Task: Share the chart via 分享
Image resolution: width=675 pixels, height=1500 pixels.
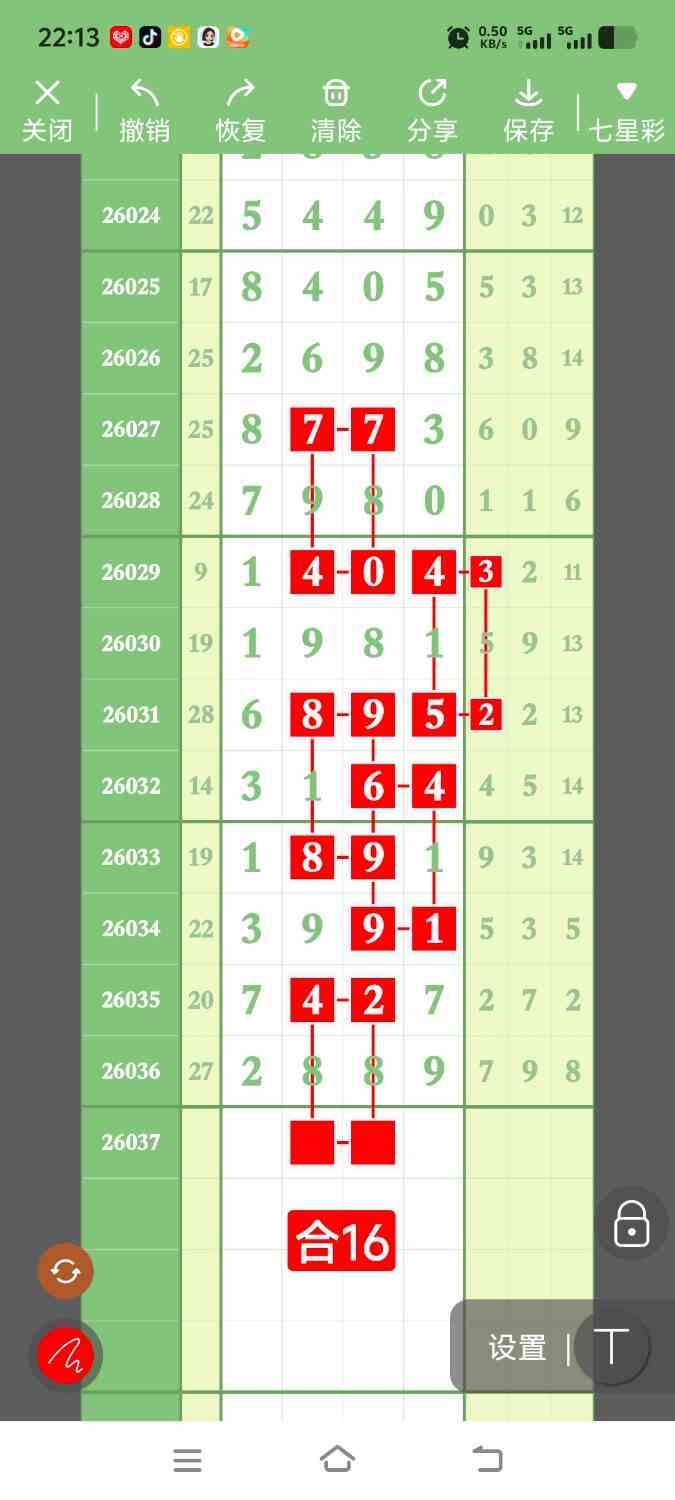Action: [432, 111]
